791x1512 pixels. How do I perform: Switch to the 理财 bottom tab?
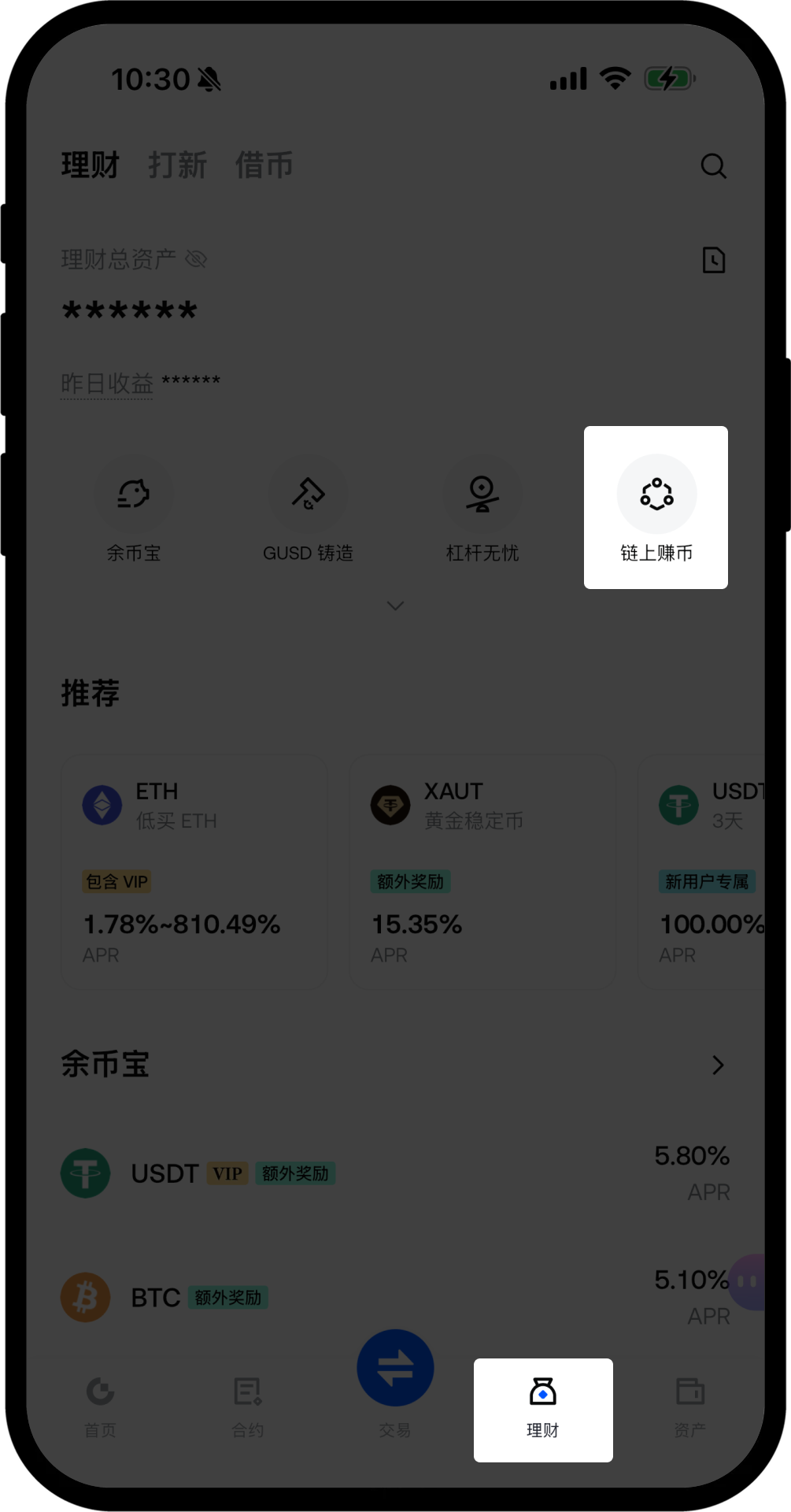click(542, 1409)
